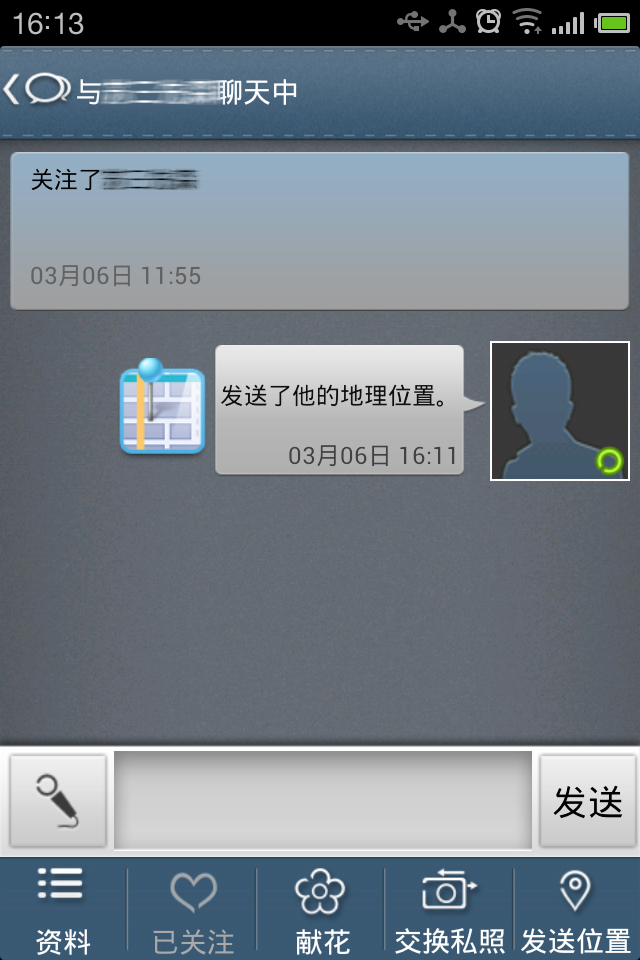The image size is (640, 960).
Task: Send flowers with 献花
Action: 321,910
